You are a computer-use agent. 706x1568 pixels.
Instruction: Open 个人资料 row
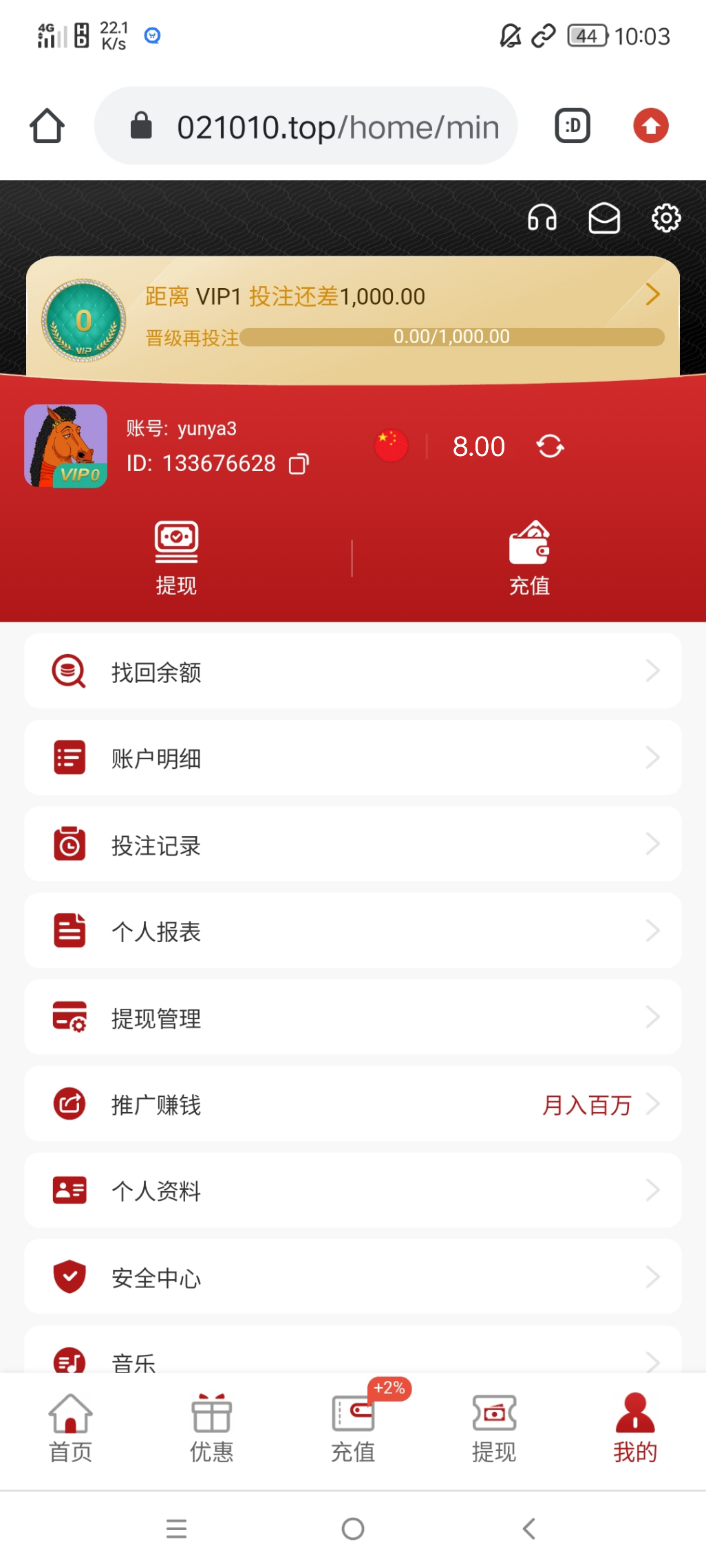pyautogui.click(x=352, y=1190)
